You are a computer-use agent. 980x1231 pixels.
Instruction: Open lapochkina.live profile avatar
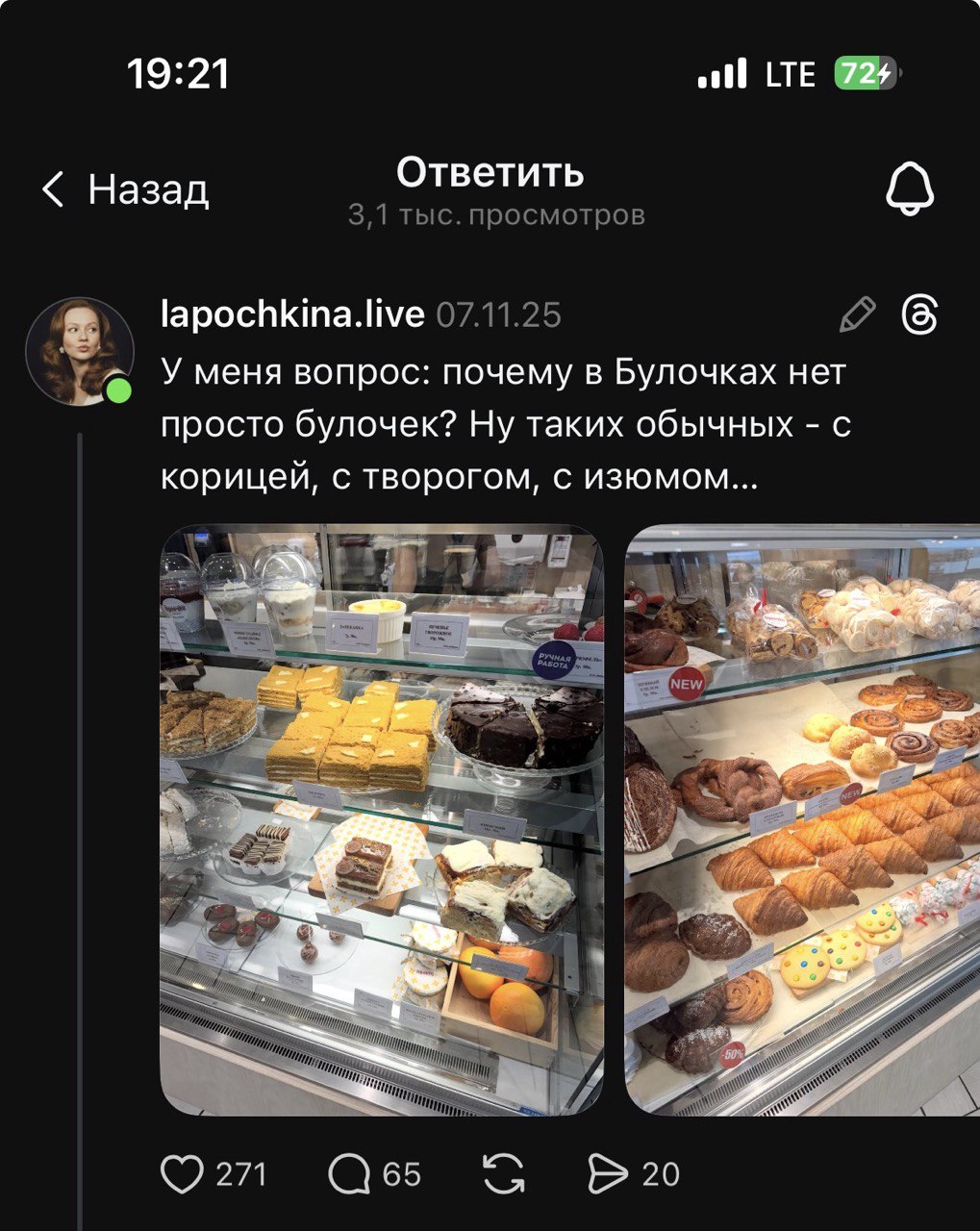[79, 350]
